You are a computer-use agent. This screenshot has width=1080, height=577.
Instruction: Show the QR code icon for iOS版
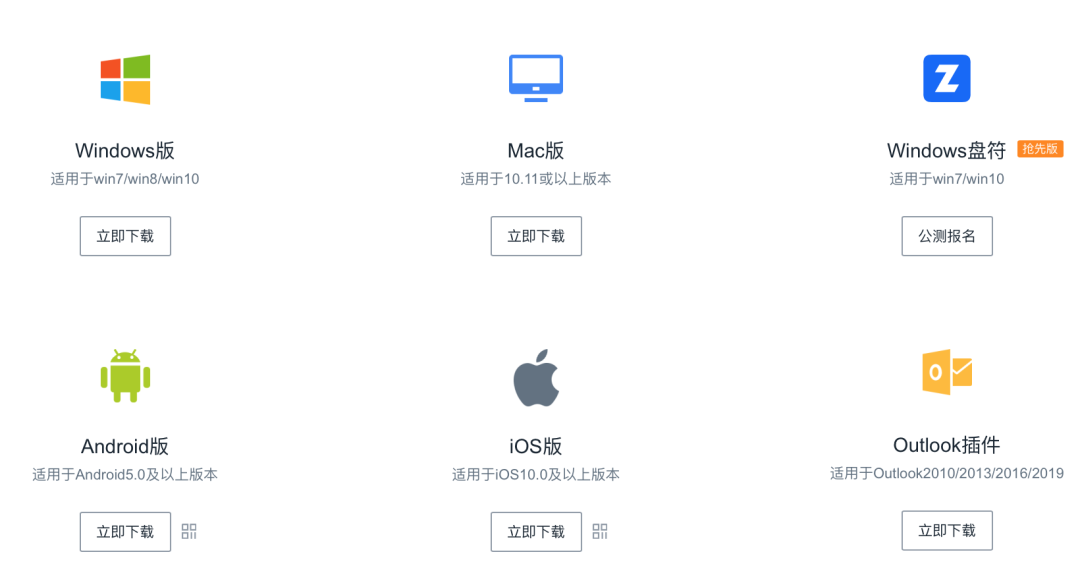(x=600, y=532)
